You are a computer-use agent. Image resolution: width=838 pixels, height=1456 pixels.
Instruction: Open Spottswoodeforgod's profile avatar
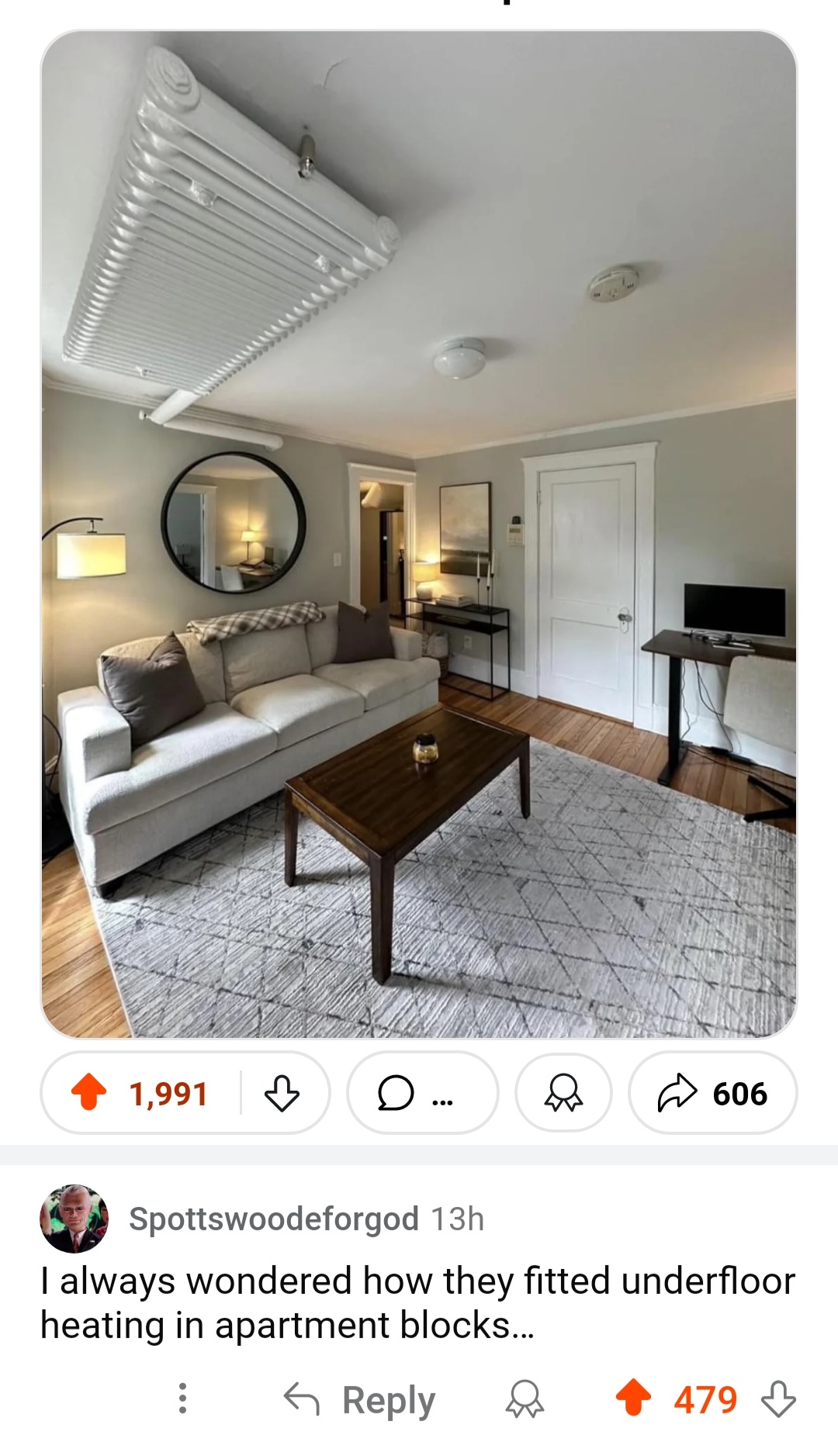74,1218
